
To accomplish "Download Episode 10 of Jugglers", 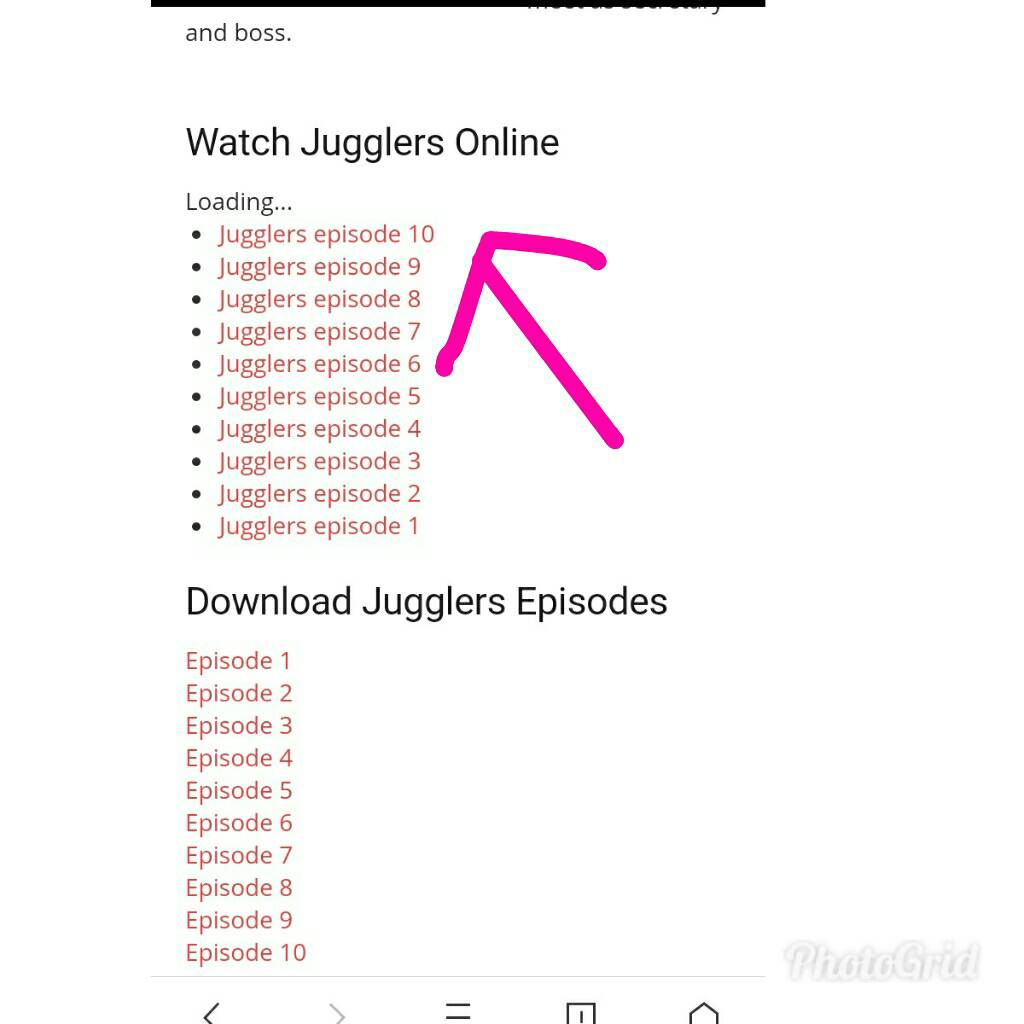I will [x=245, y=953].
